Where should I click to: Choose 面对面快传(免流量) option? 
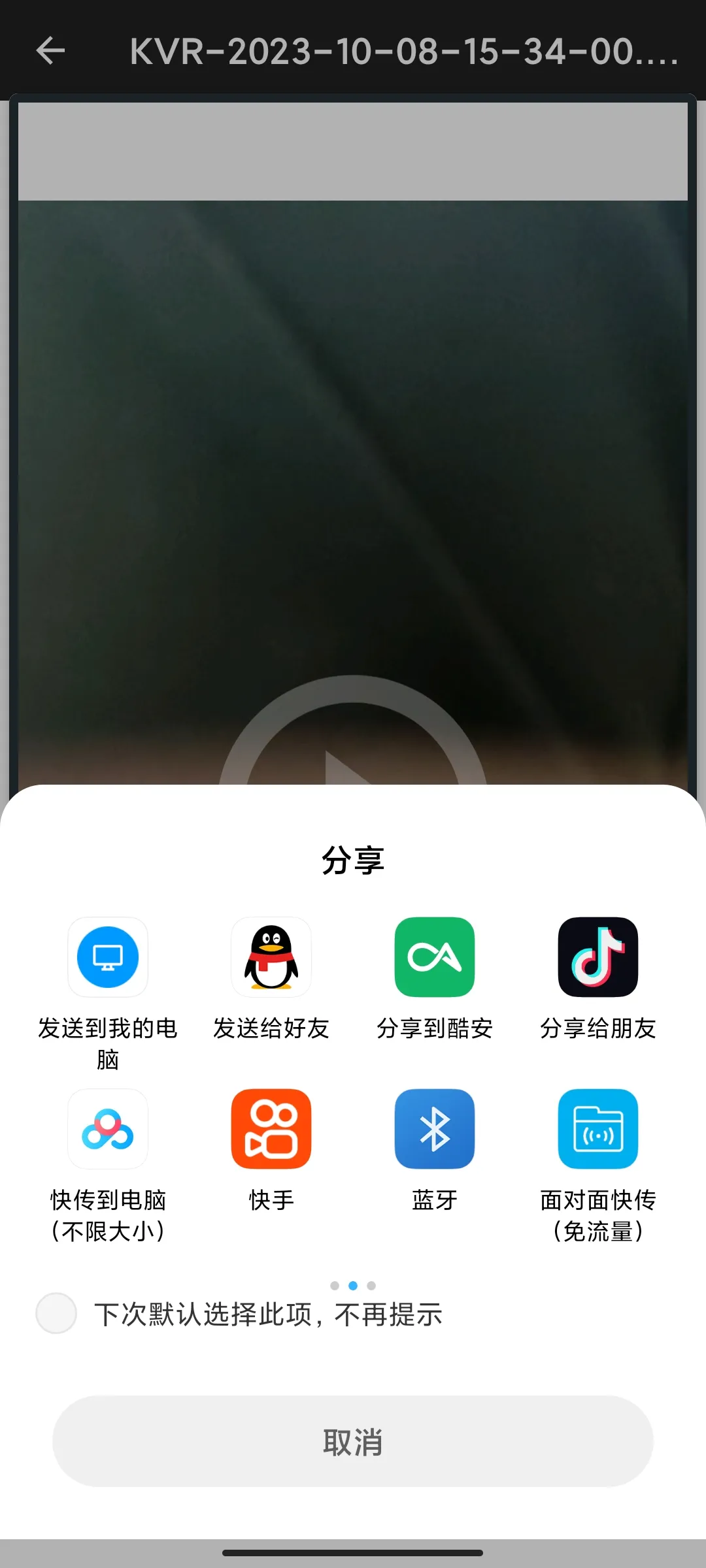coord(598,1129)
